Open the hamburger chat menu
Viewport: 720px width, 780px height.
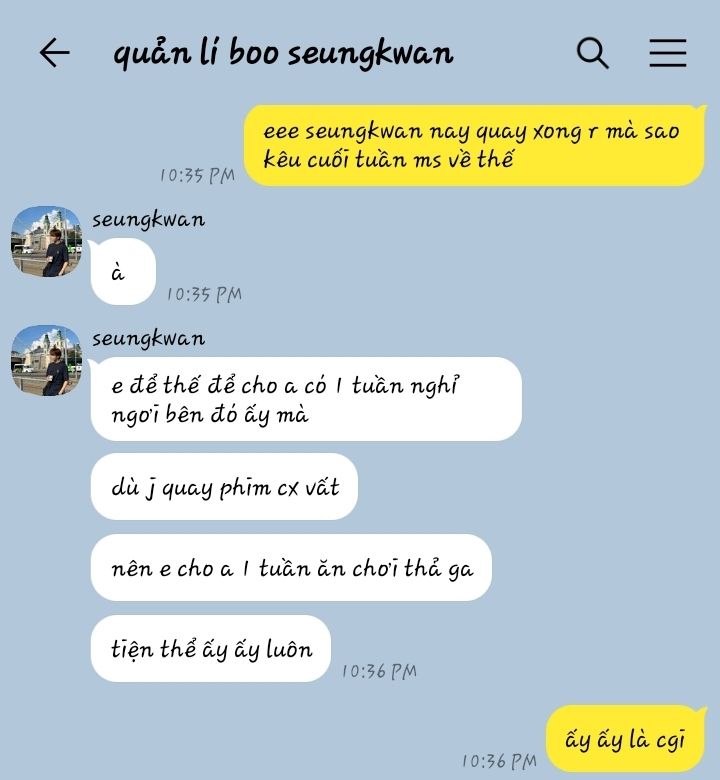point(667,53)
